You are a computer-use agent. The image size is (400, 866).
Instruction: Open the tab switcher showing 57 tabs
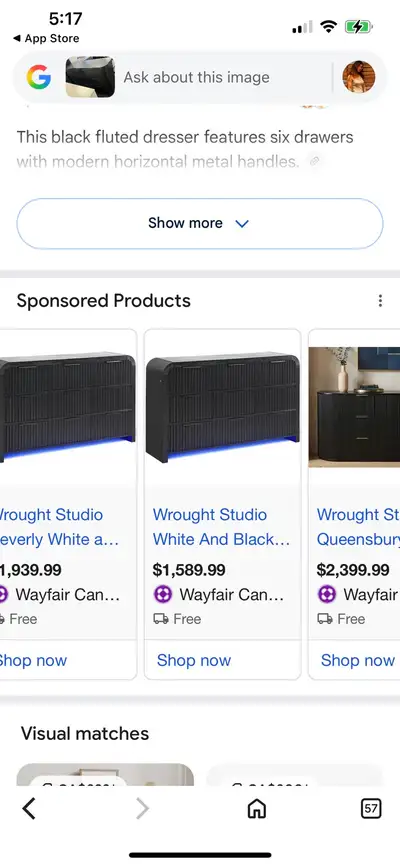[371, 809]
